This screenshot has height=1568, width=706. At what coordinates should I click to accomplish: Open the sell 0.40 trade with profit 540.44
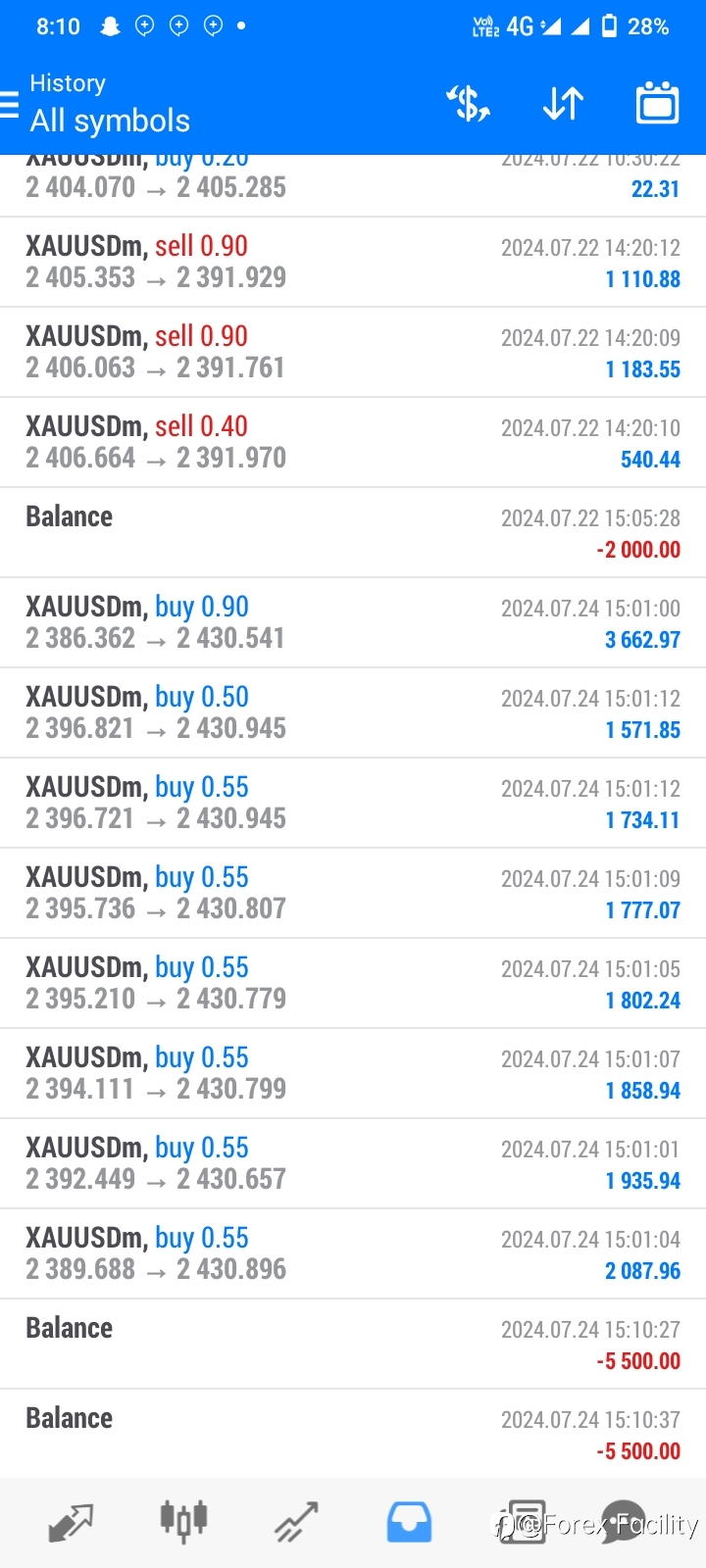353,442
